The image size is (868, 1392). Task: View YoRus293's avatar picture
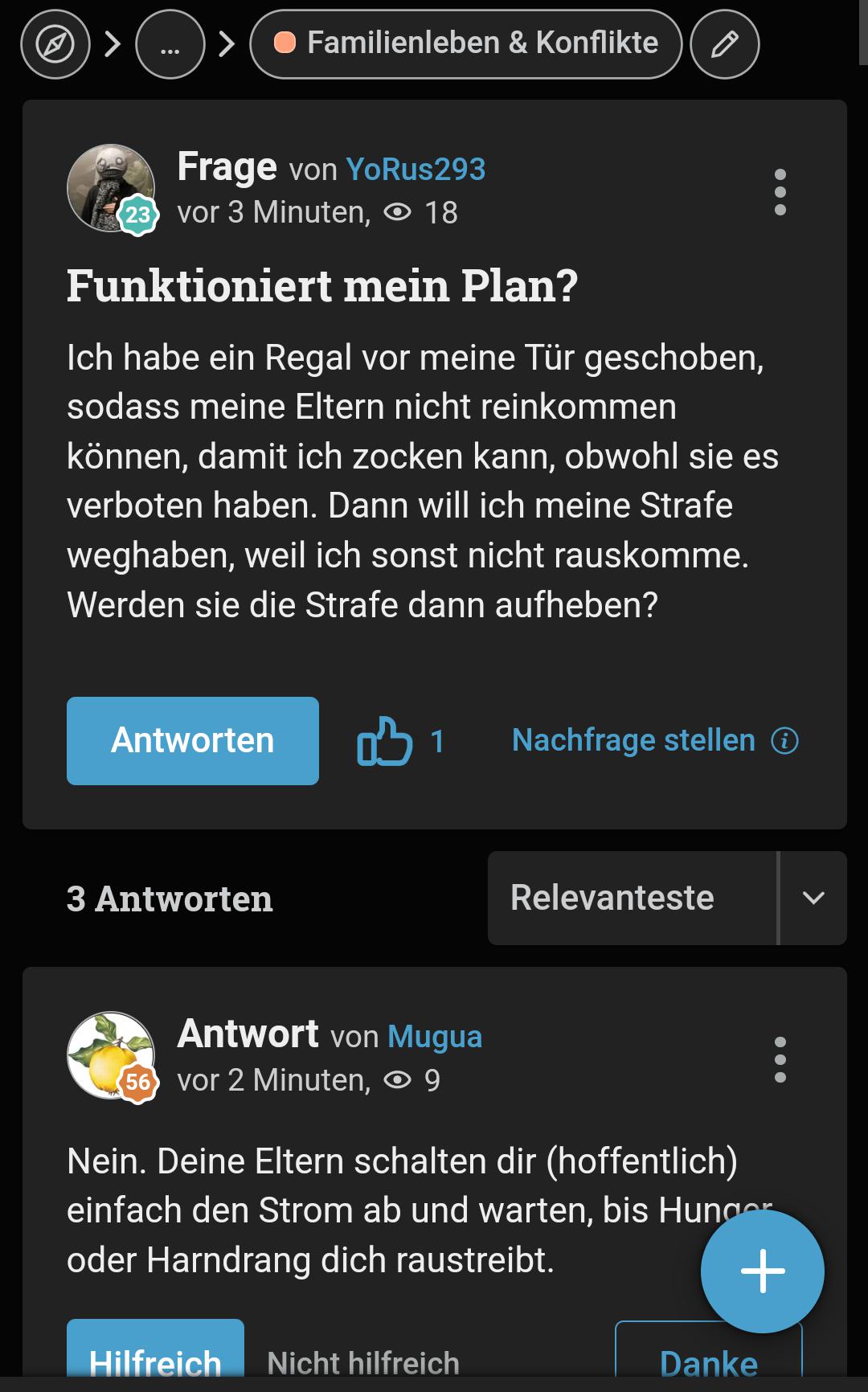pos(110,188)
